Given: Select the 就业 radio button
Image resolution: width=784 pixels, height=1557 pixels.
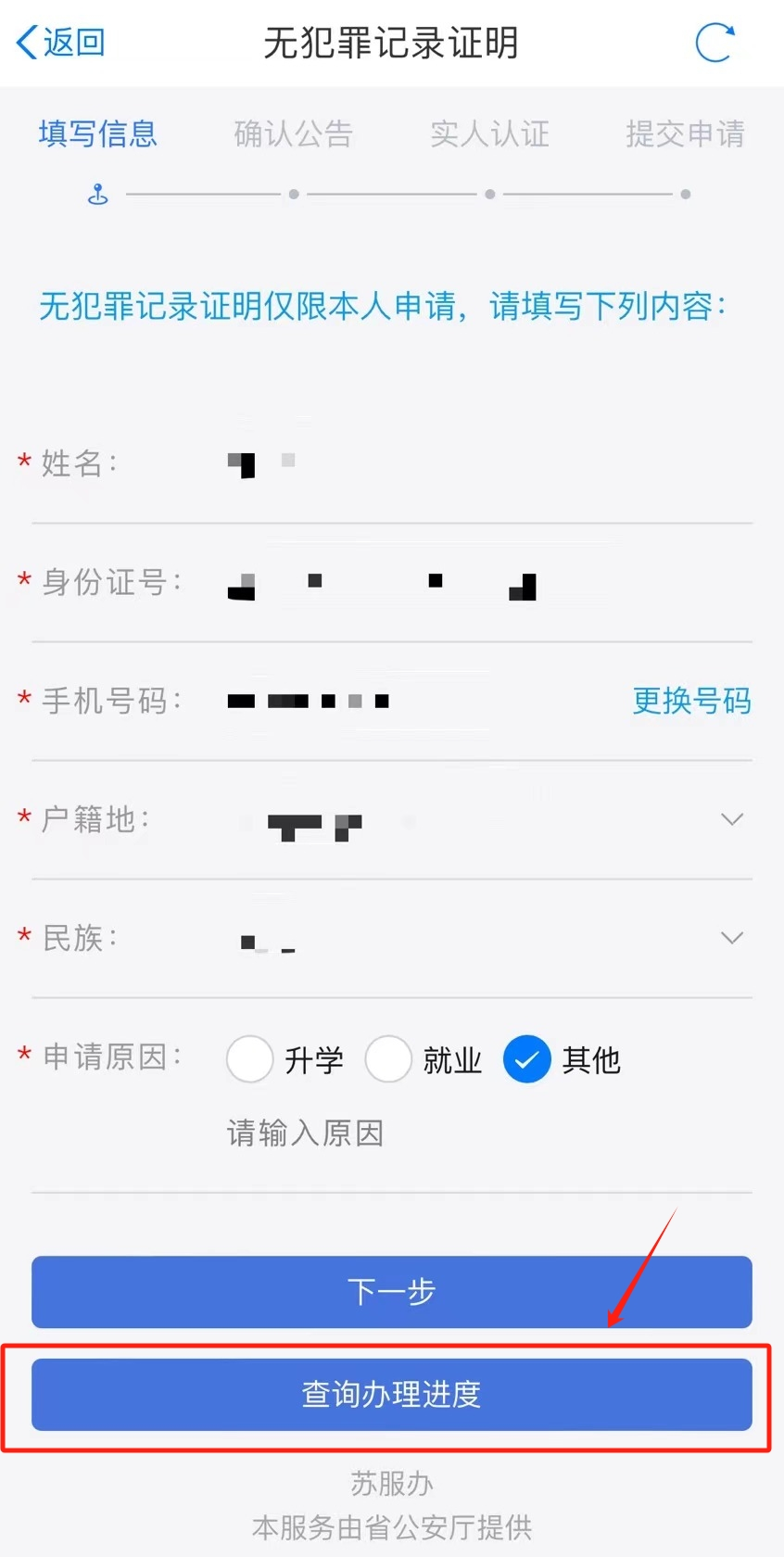Looking at the screenshot, I should click(388, 1059).
